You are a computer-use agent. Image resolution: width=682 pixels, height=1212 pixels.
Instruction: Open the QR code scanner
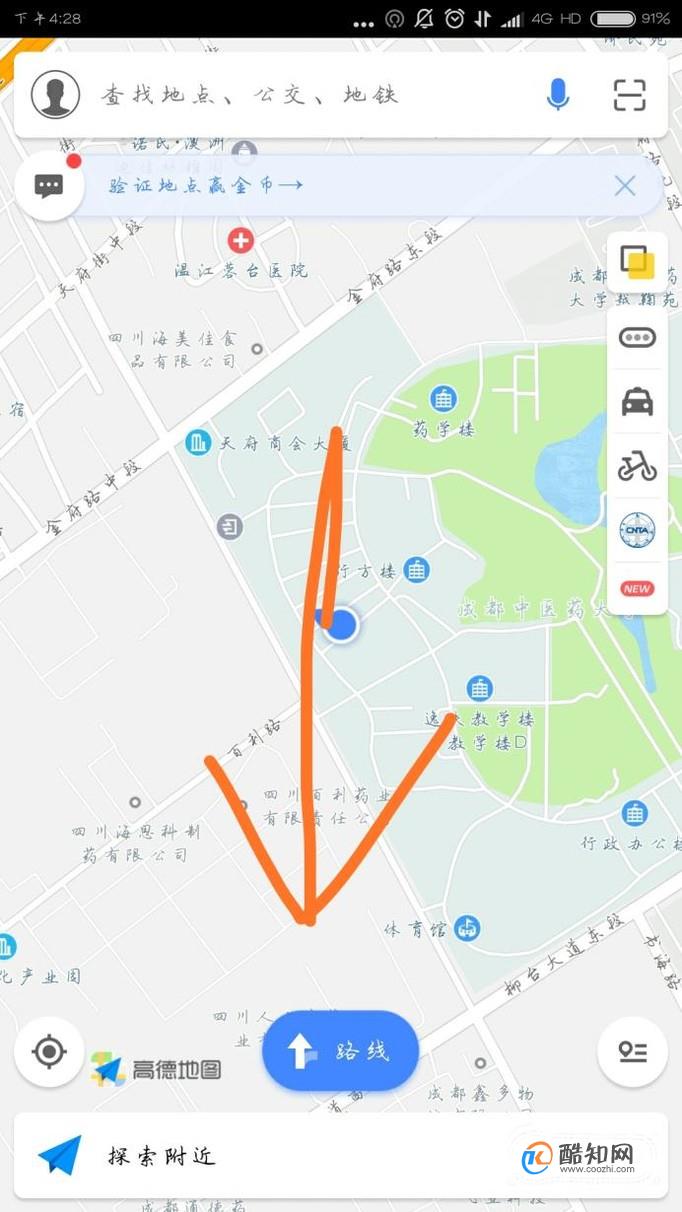pos(629,95)
